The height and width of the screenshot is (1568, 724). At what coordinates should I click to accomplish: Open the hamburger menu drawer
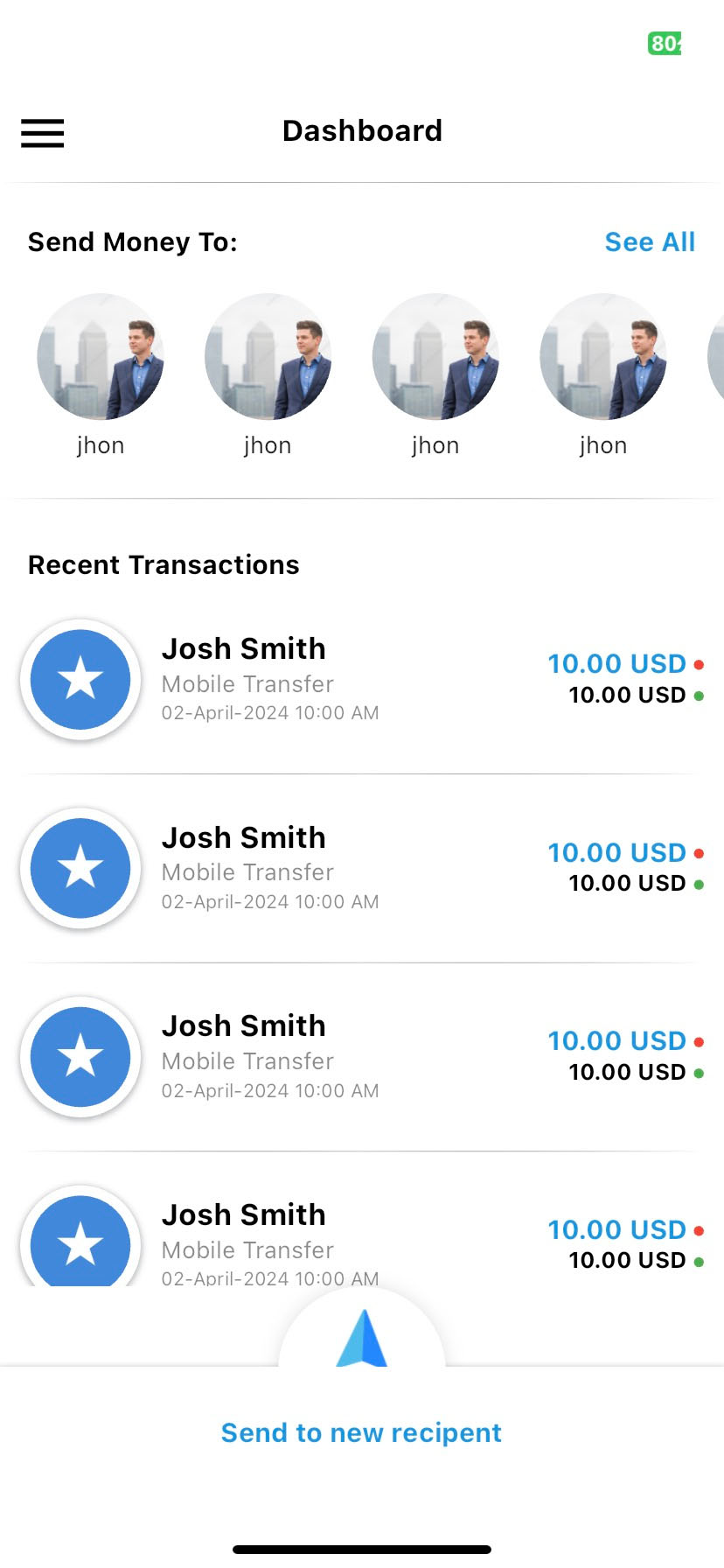(x=43, y=133)
